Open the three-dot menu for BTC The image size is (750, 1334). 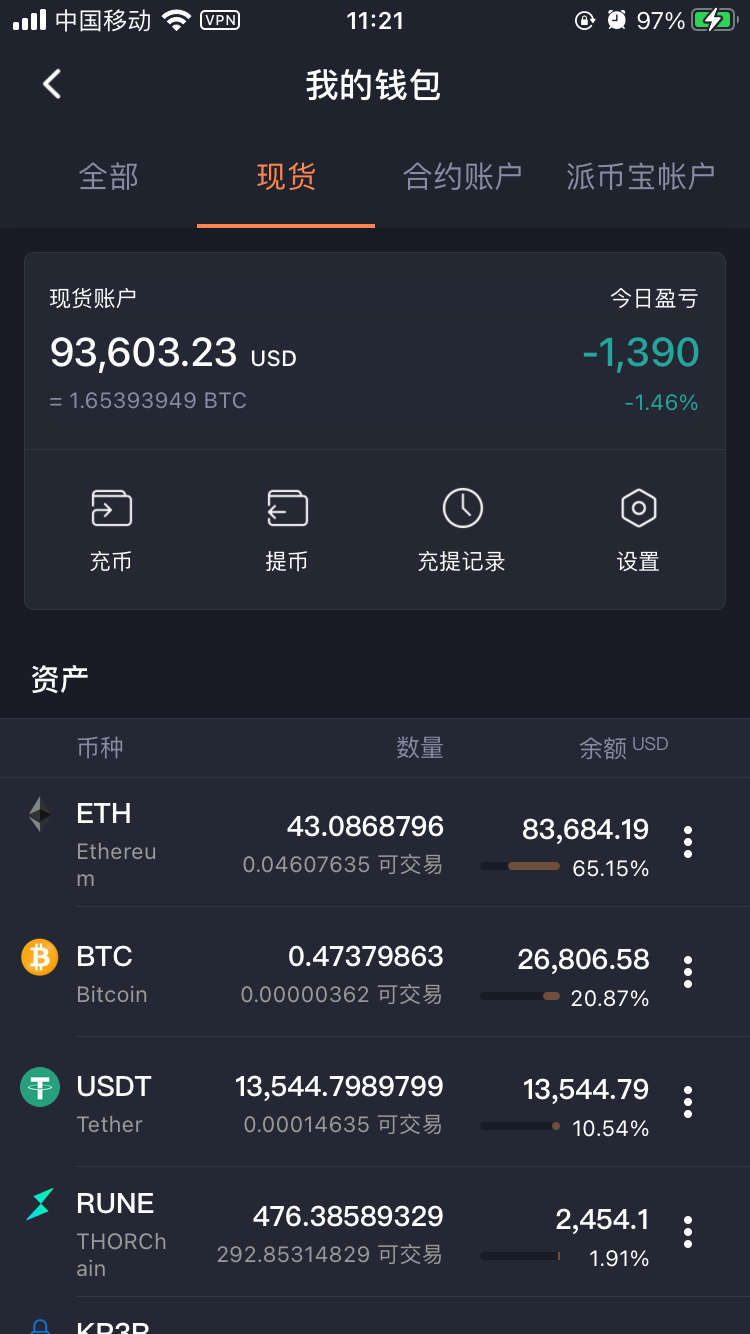coord(688,972)
